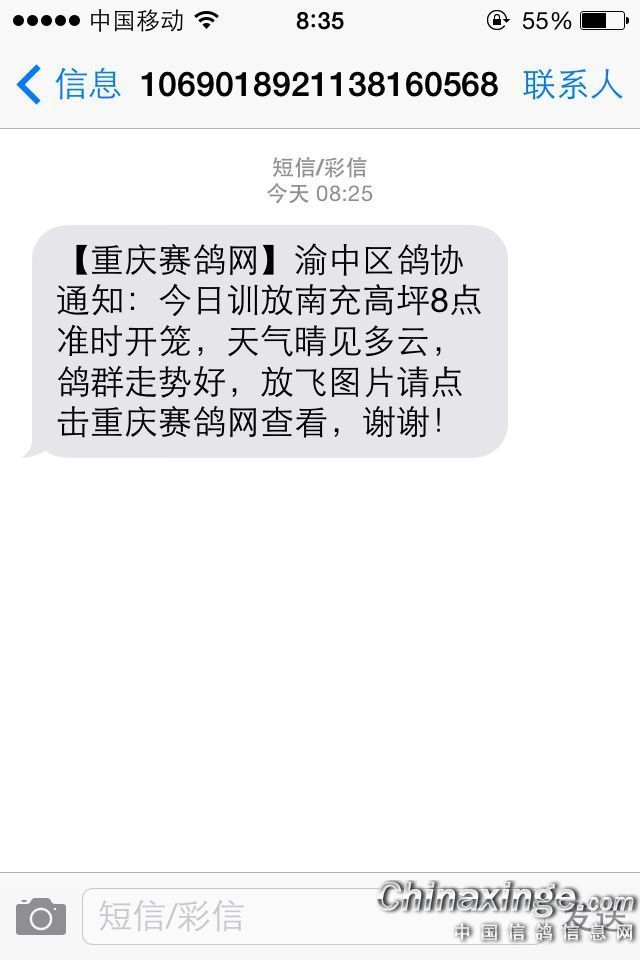The height and width of the screenshot is (960, 640).
Task: Tap 发送 to send the message
Action: (596, 914)
